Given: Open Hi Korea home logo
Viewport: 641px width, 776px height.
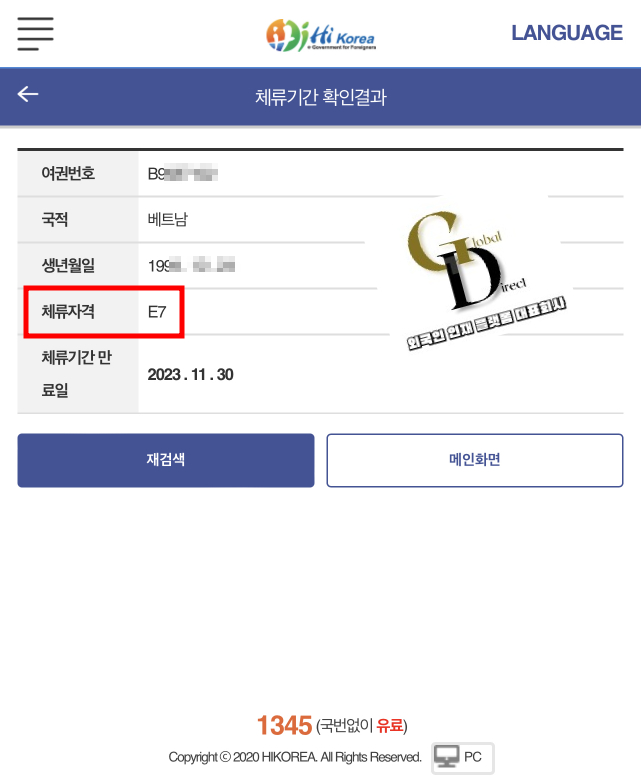Looking at the screenshot, I should tap(320, 35).
